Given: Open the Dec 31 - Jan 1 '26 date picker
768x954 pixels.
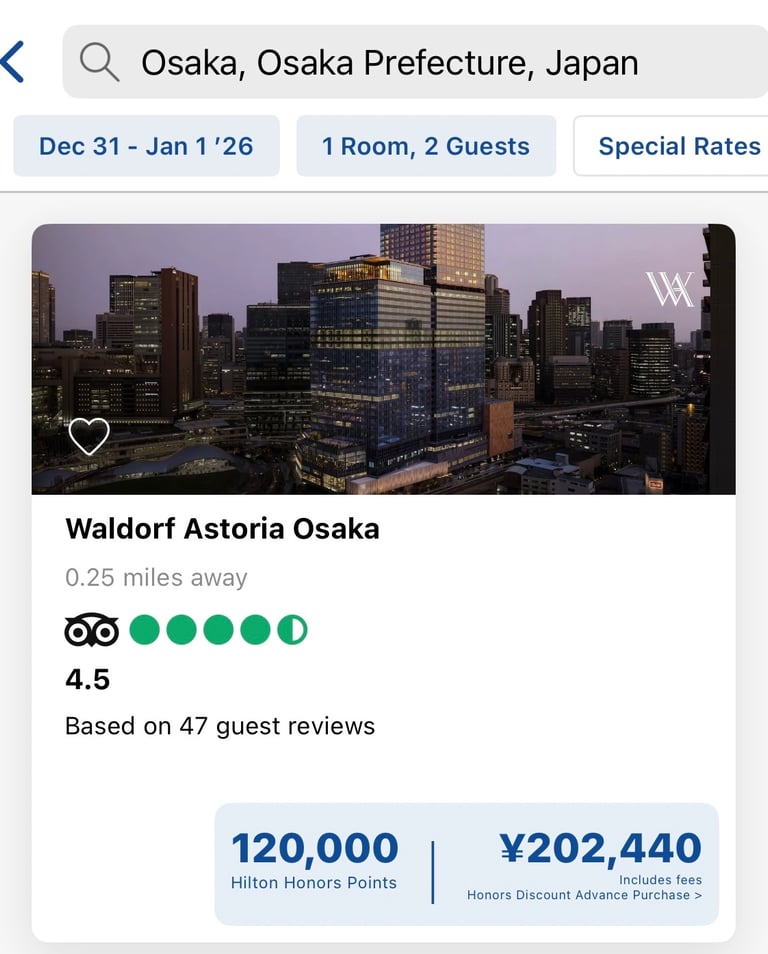Looking at the screenshot, I should click(146, 146).
